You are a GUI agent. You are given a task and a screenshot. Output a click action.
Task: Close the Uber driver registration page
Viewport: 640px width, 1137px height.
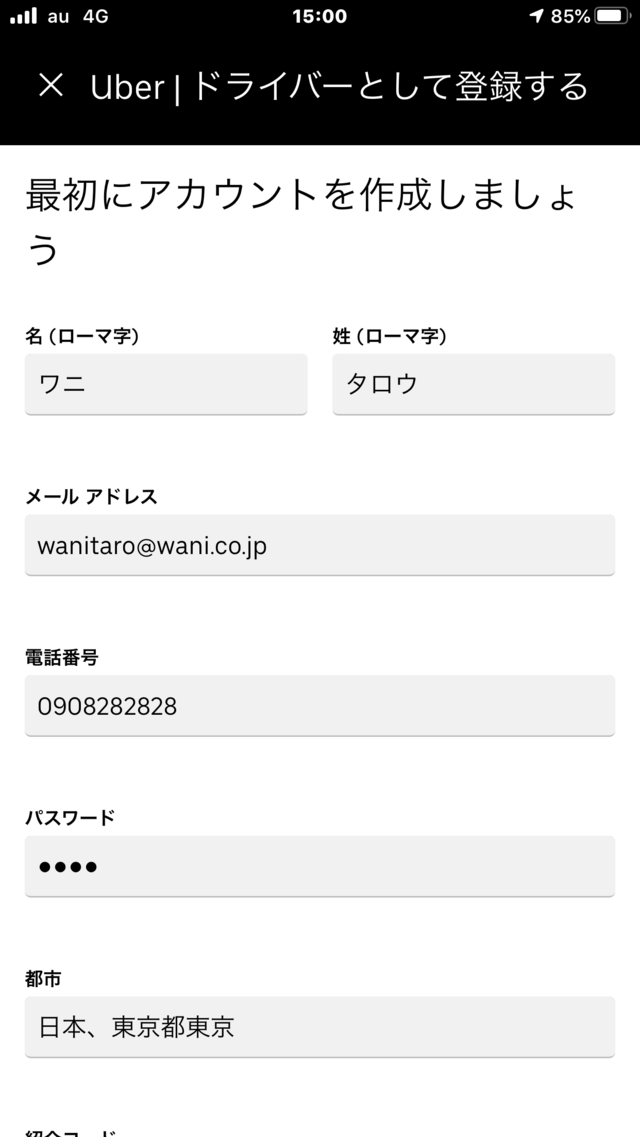tap(51, 86)
